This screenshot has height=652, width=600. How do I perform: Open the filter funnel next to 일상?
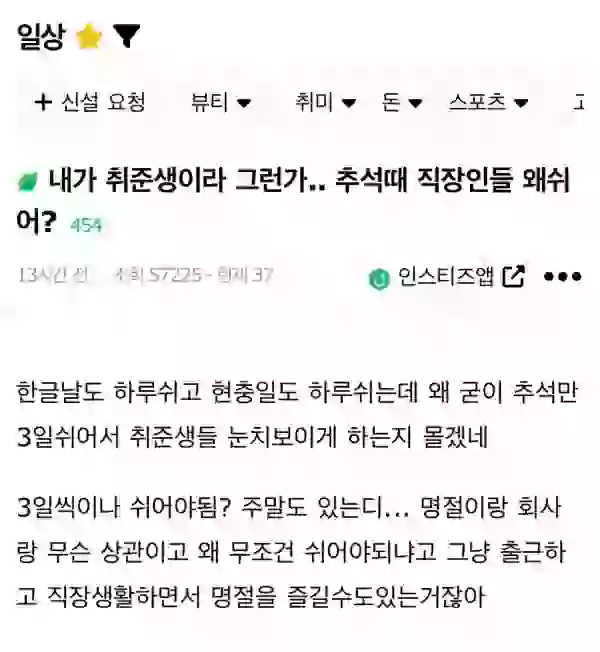point(126,38)
